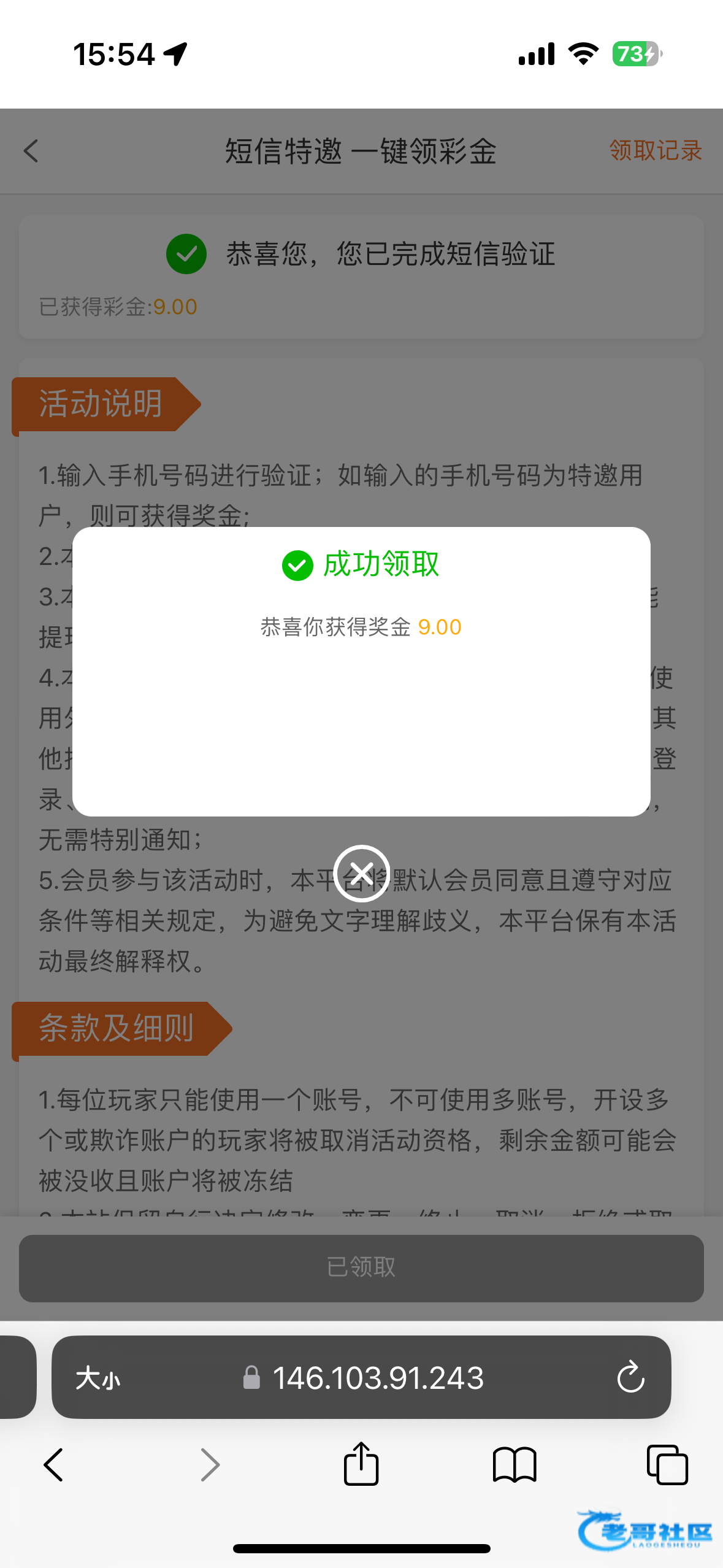Show all open Safari tabs
723x1568 pixels.
tap(667, 1465)
